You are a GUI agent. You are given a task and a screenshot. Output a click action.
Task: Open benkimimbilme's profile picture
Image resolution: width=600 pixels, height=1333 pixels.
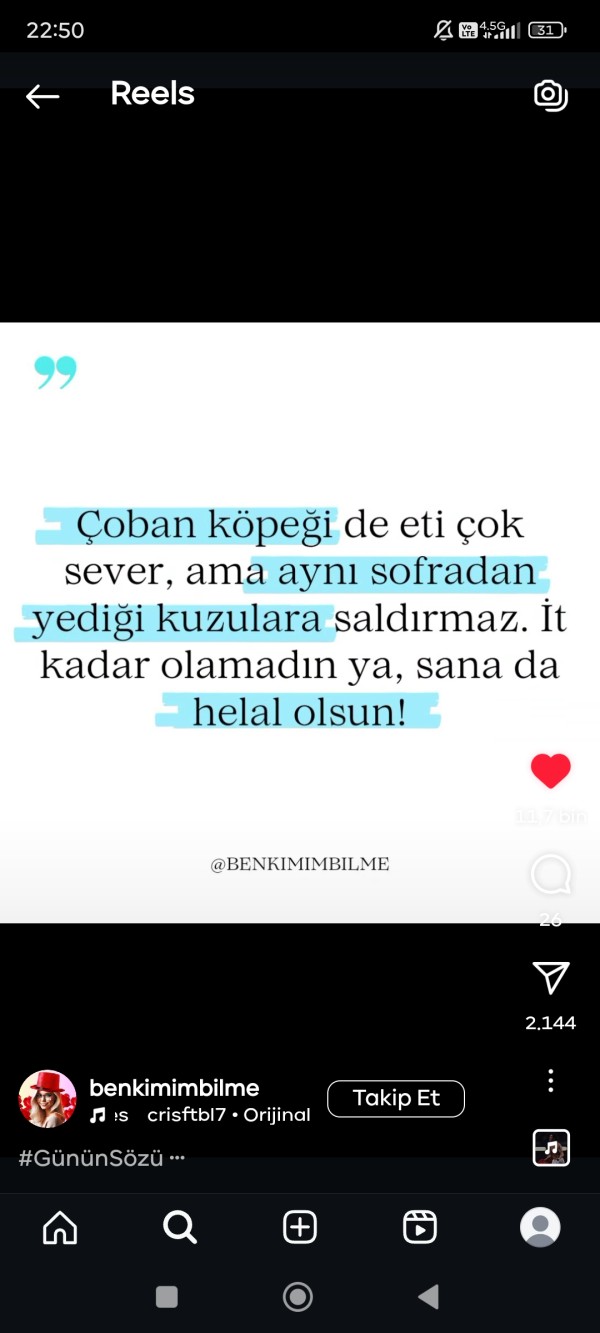(47, 1099)
